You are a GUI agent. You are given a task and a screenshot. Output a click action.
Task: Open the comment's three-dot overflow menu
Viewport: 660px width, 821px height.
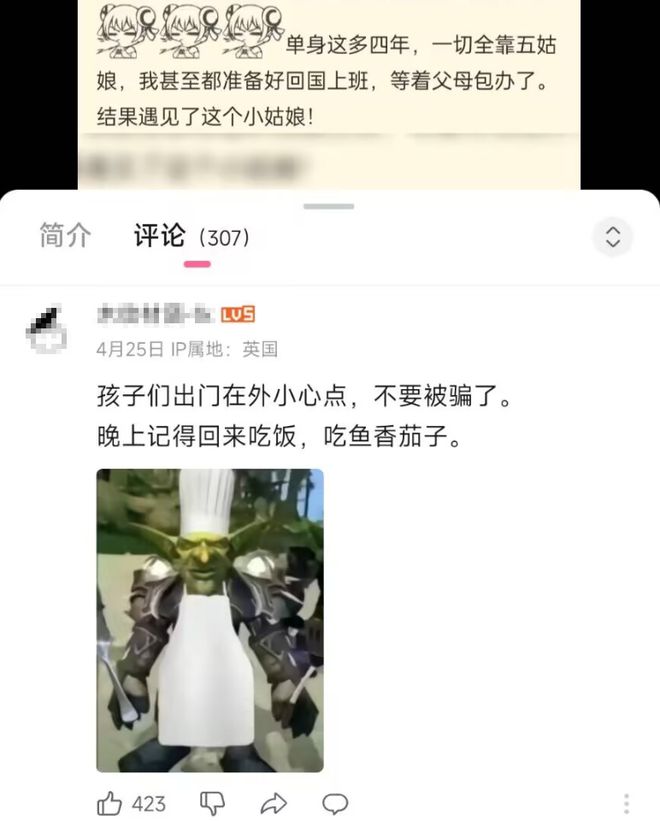[627, 803]
